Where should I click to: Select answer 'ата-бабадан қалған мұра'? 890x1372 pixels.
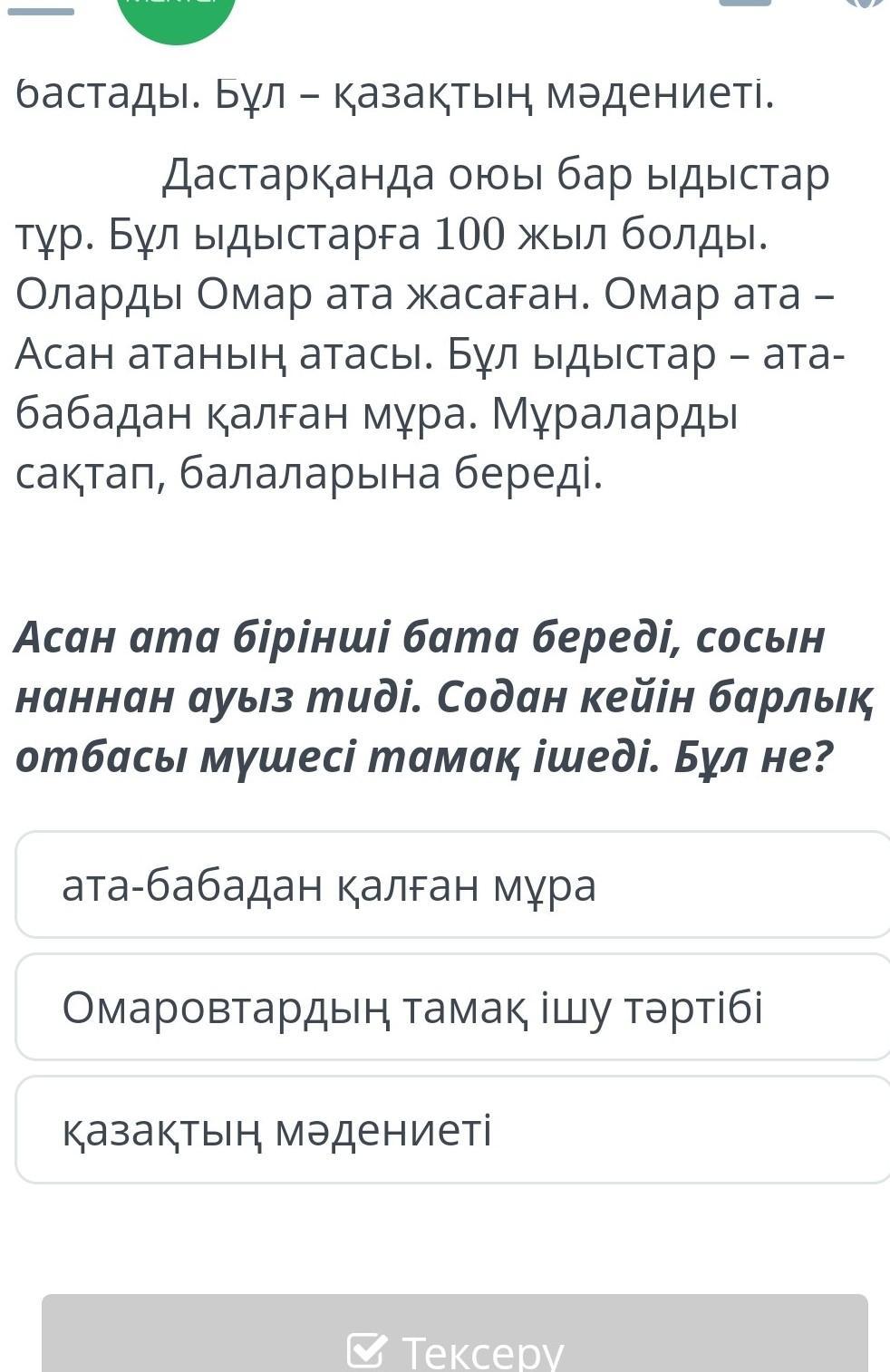453,884
